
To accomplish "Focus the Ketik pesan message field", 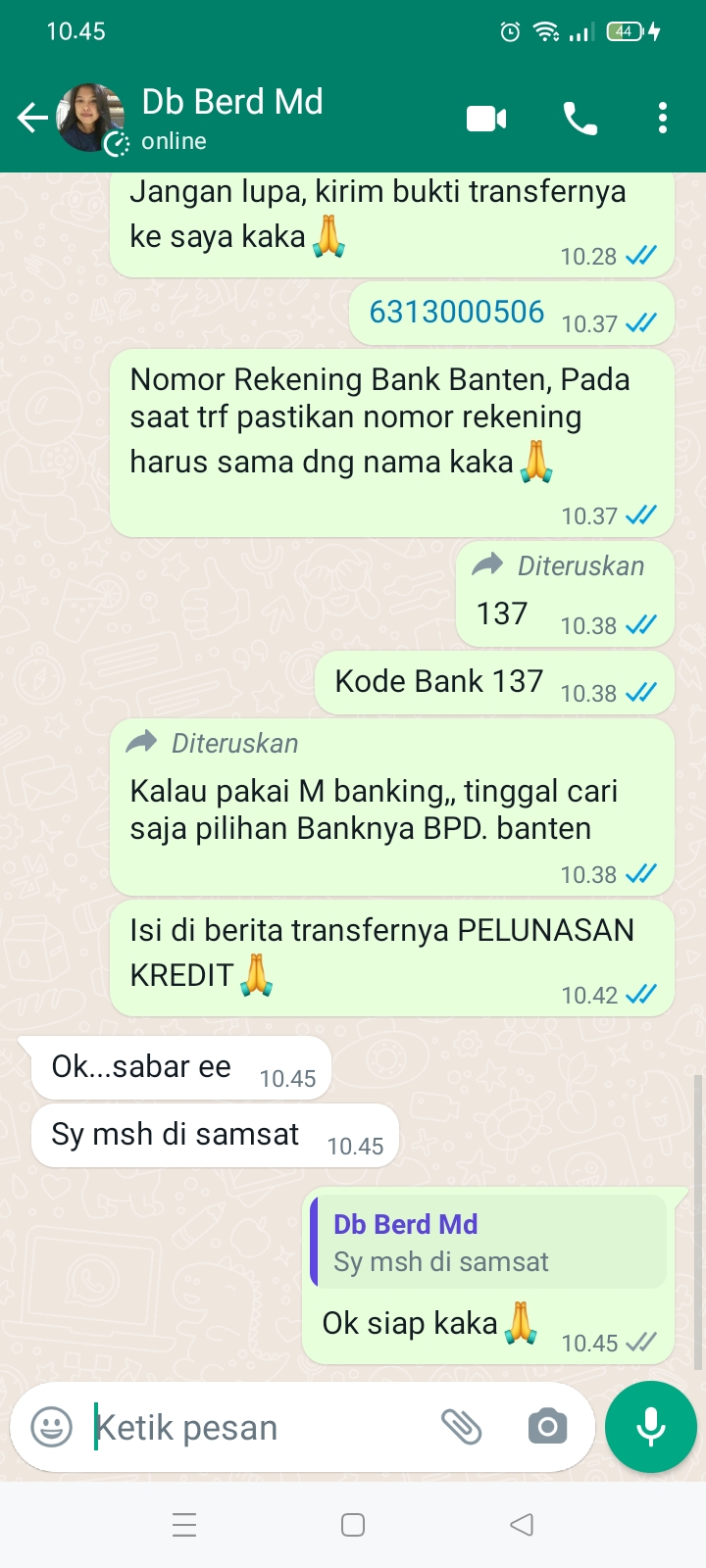I will [x=255, y=1427].
